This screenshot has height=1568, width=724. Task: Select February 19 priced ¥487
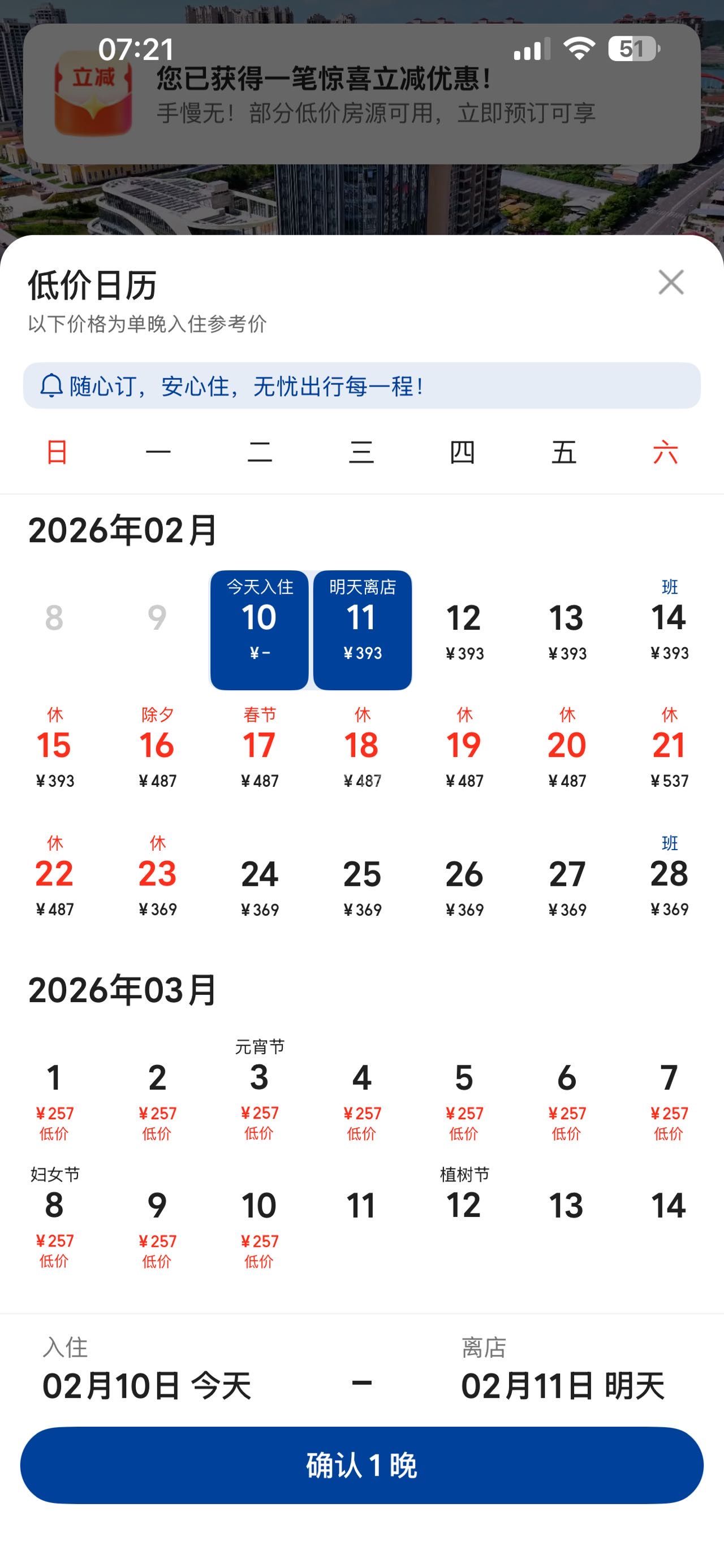(x=464, y=756)
